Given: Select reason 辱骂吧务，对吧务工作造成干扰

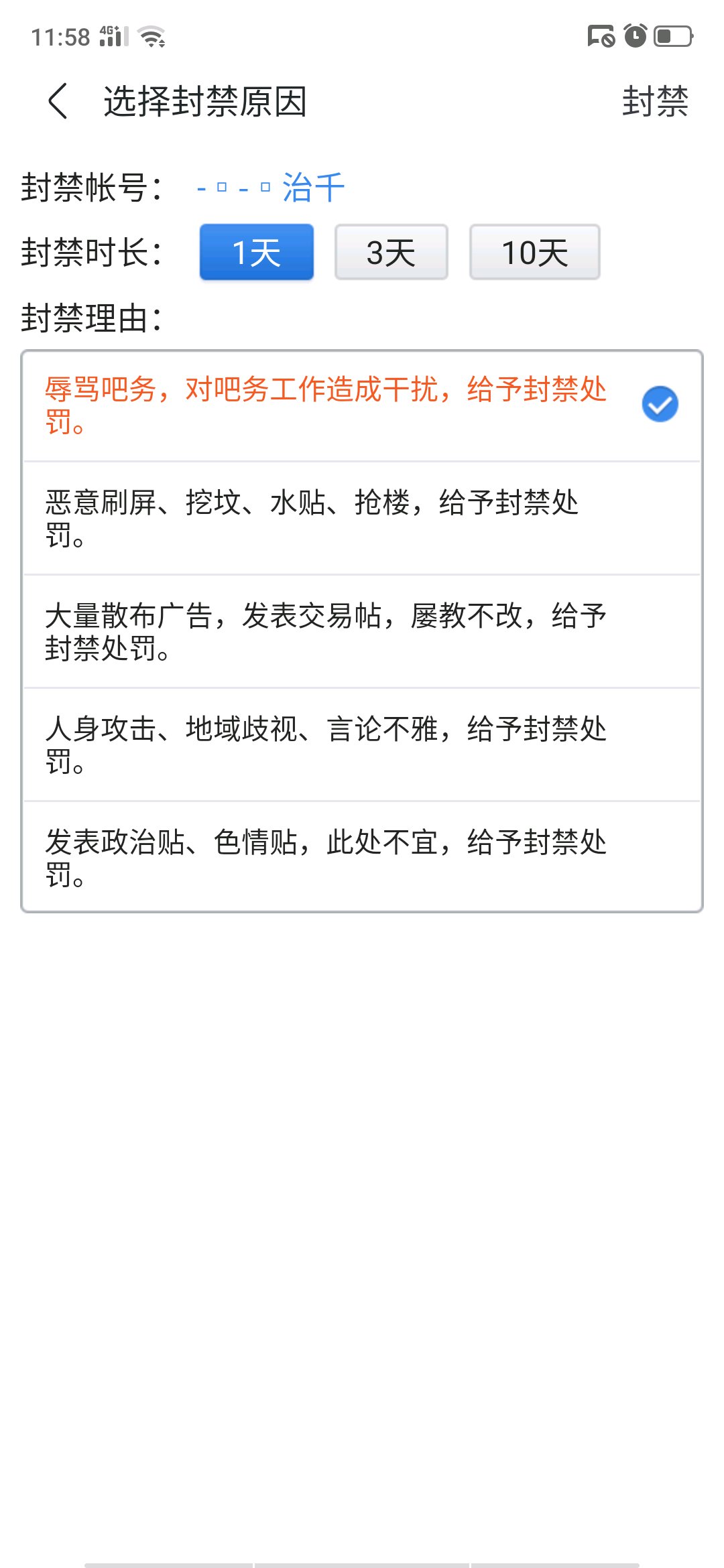Looking at the screenshot, I should (362, 405).
